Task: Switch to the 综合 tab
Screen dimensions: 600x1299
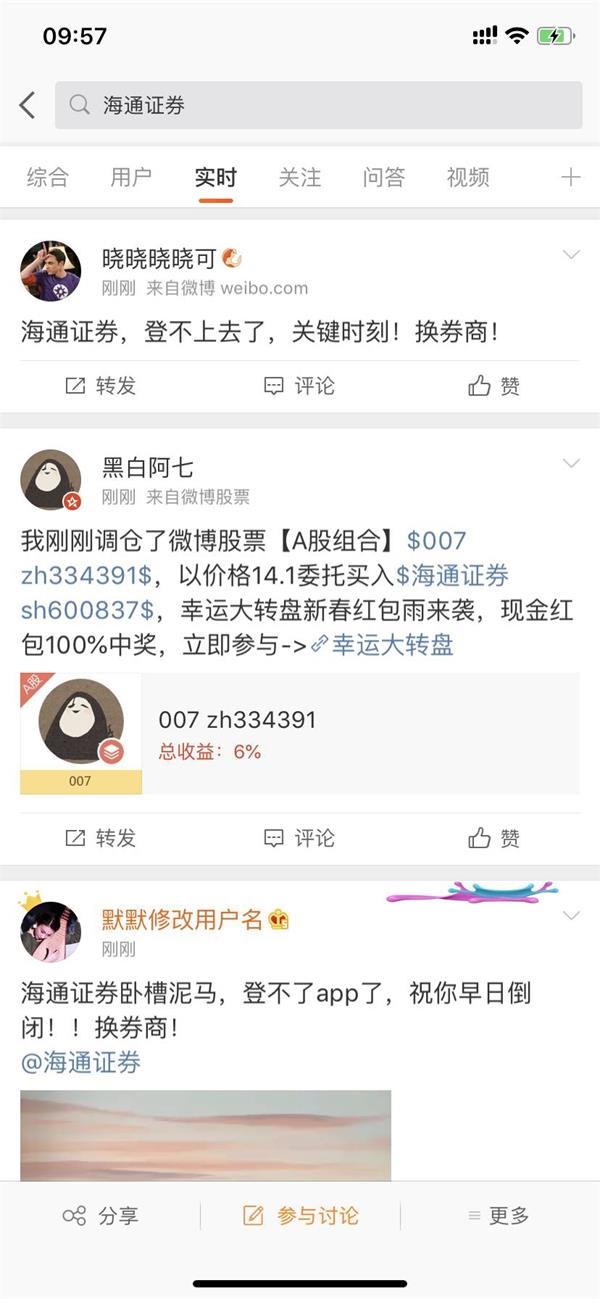Action: tap(48, 178)
